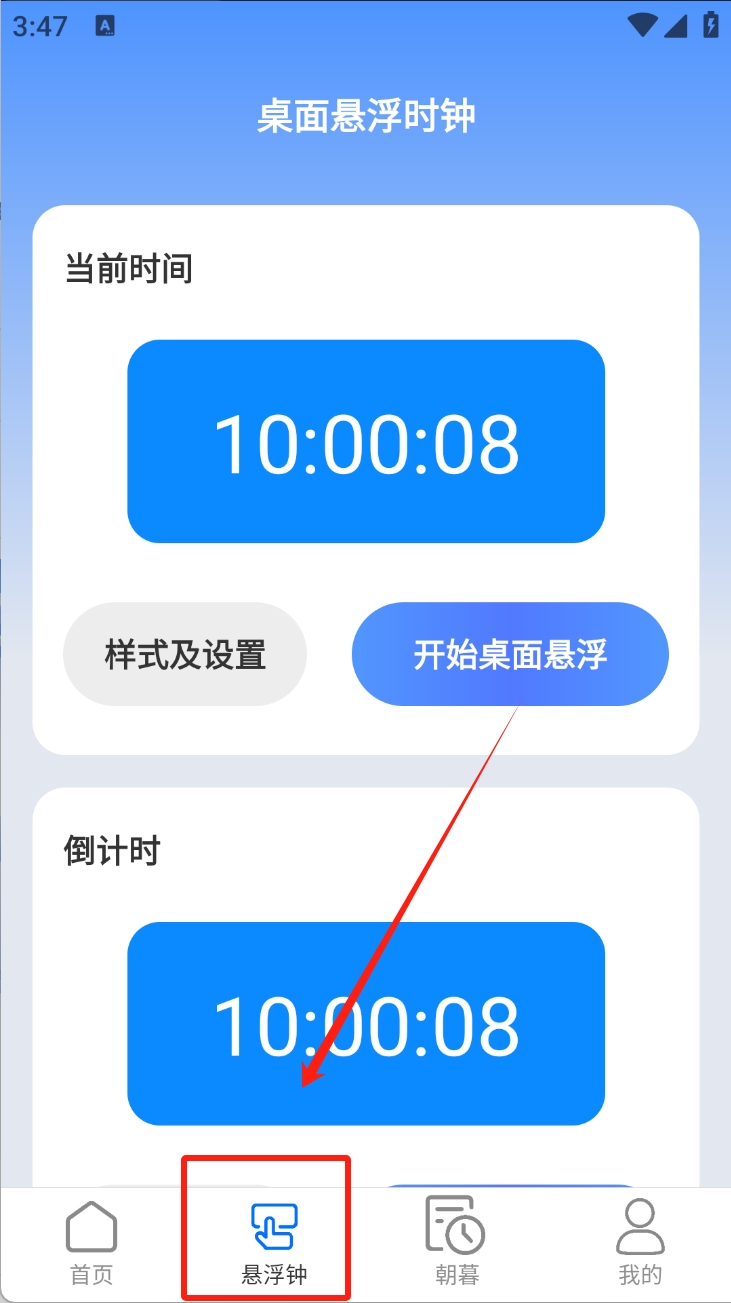Open 样式及设置 under 当前时间
This screenshot has width=731, height=1303.
[185, 655]
